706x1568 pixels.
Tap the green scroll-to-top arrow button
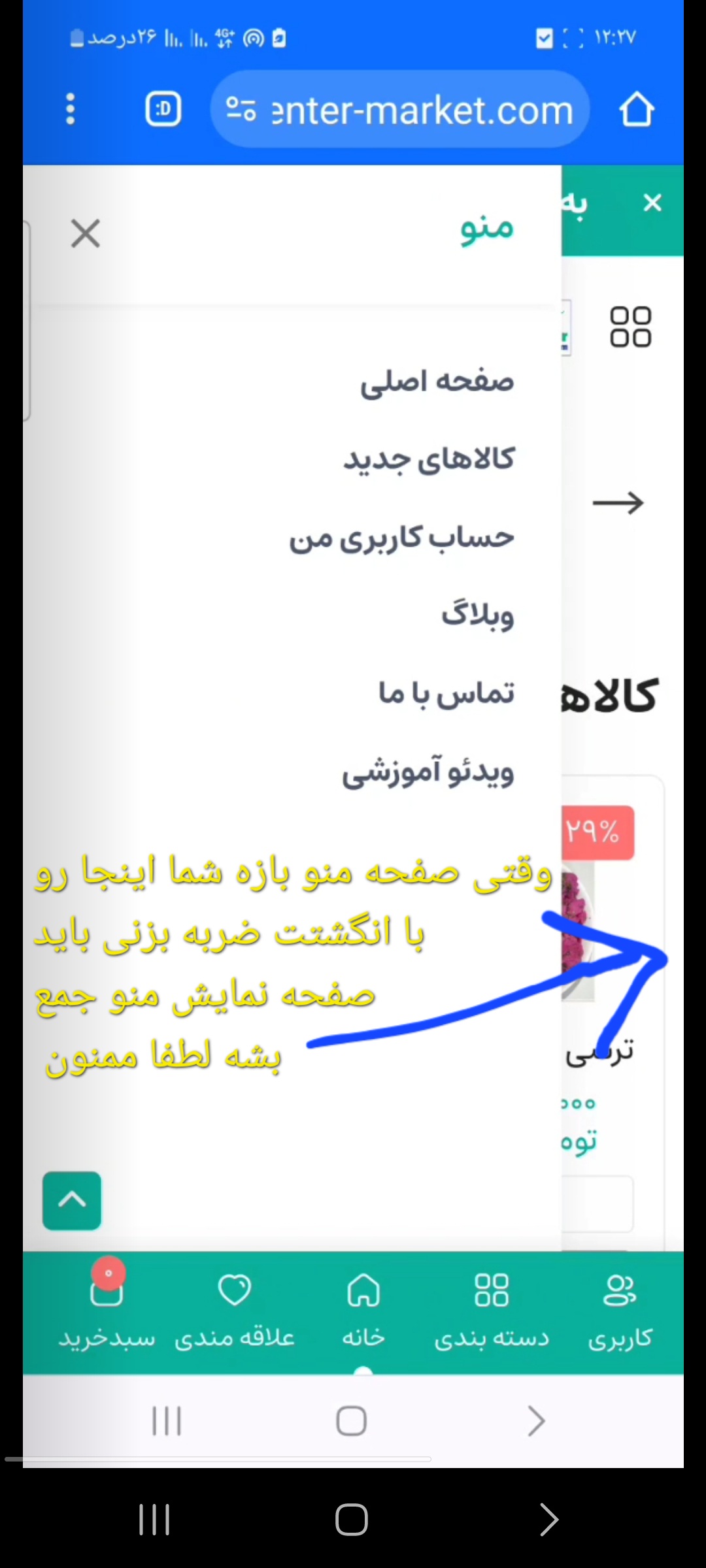tap(72, 1201)
